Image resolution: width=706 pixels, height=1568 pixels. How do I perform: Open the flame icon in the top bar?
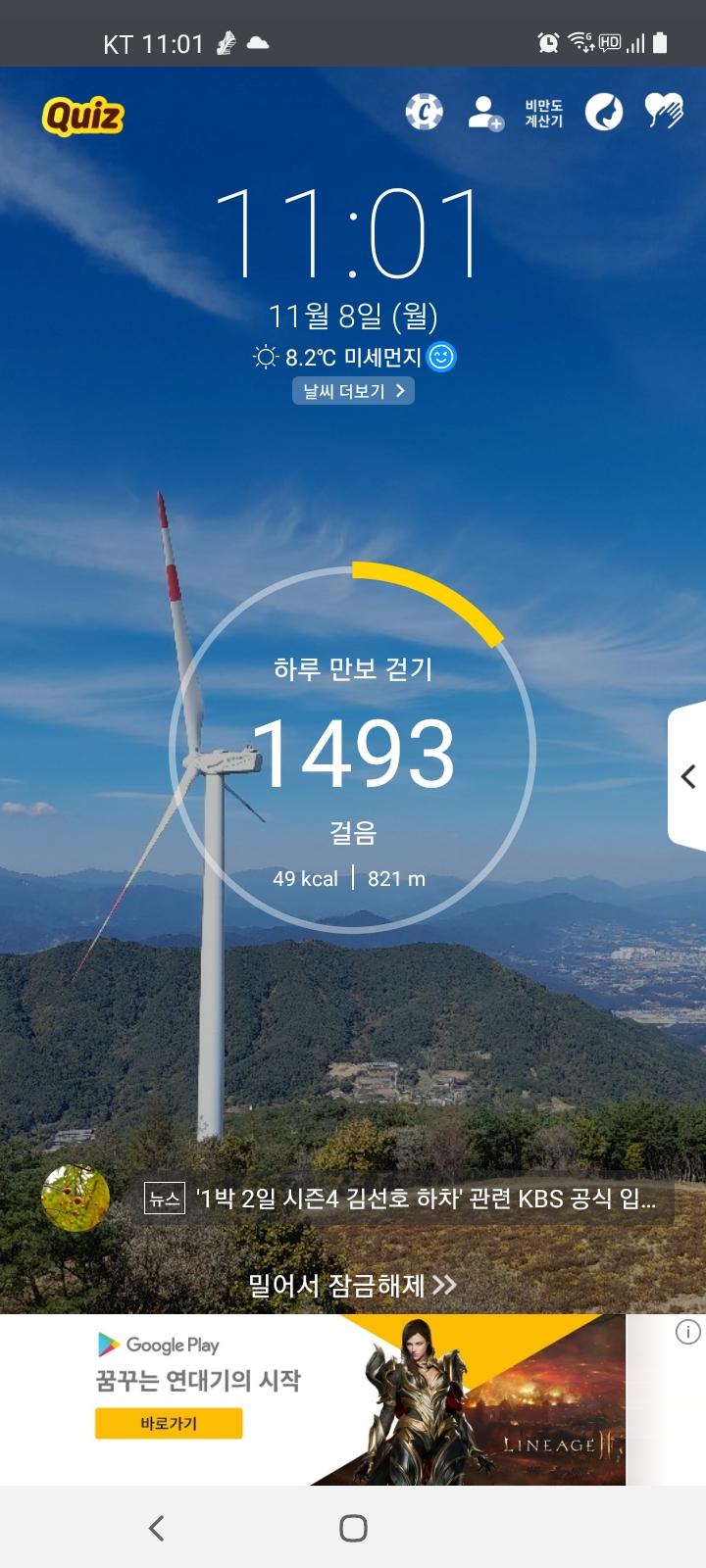click(x=604, y=113)
